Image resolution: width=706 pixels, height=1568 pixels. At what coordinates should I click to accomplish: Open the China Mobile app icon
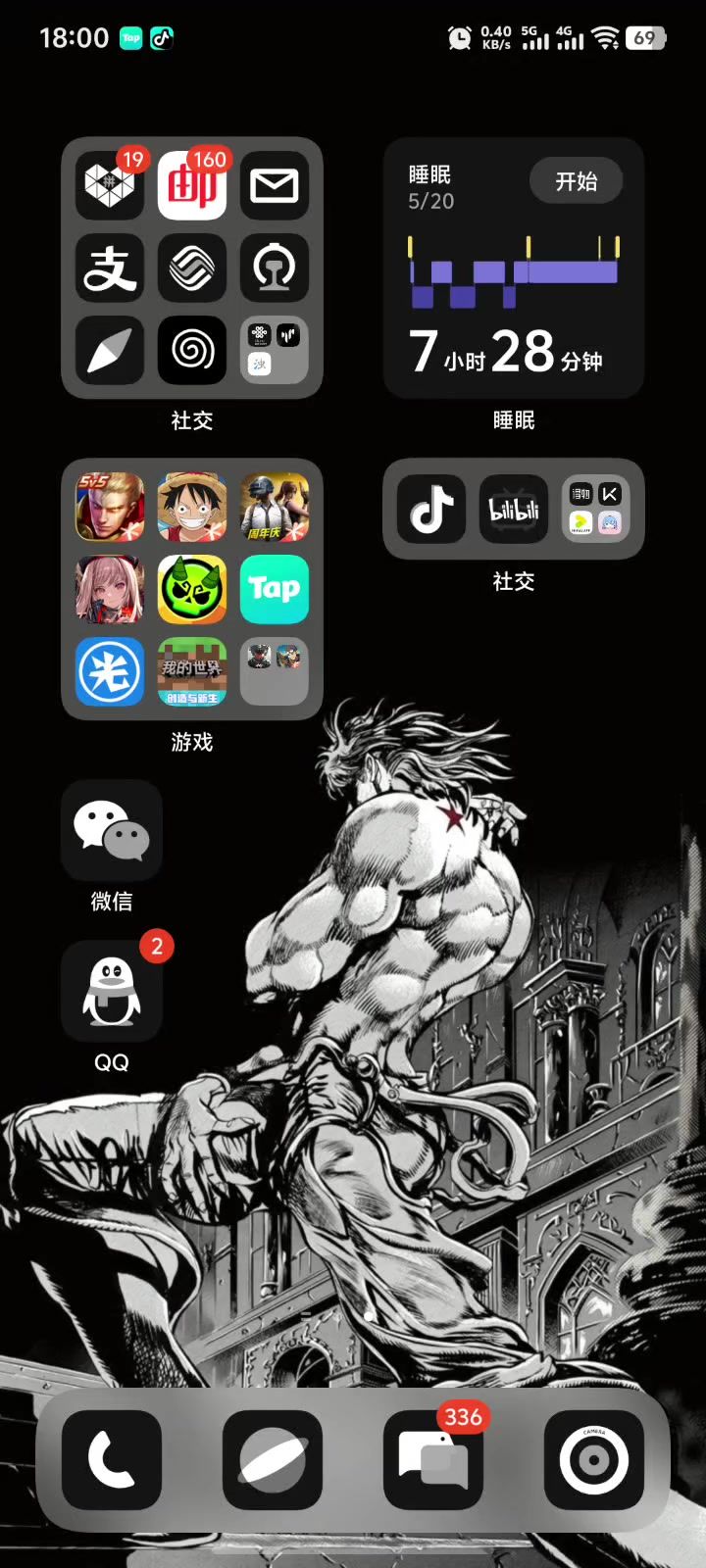[192, 268]
